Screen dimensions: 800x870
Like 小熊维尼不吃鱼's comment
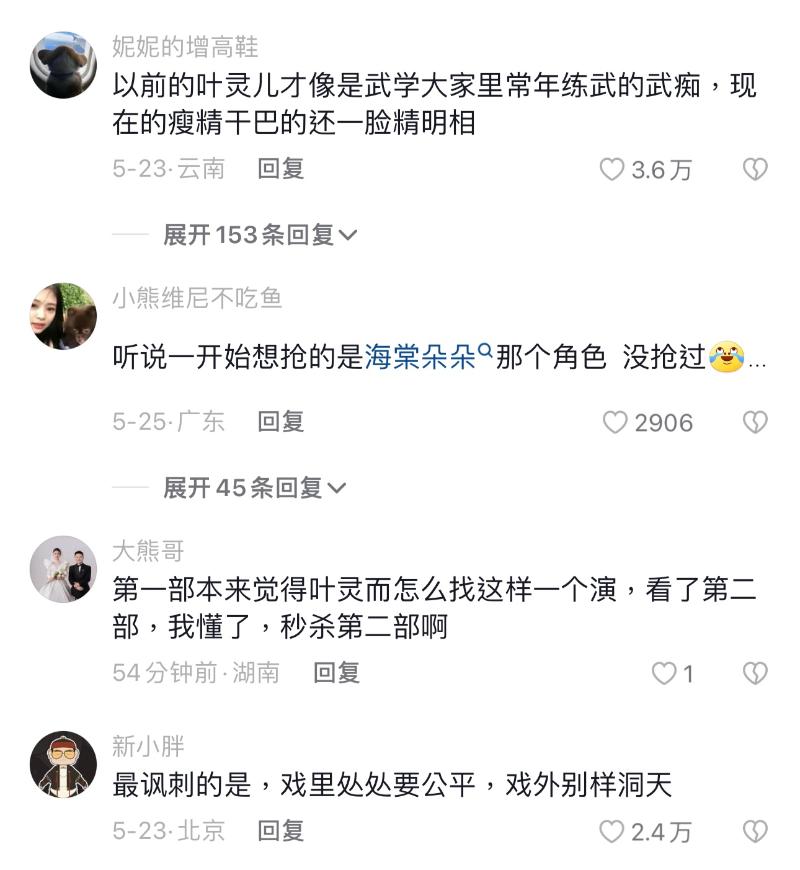pos(615,423)
